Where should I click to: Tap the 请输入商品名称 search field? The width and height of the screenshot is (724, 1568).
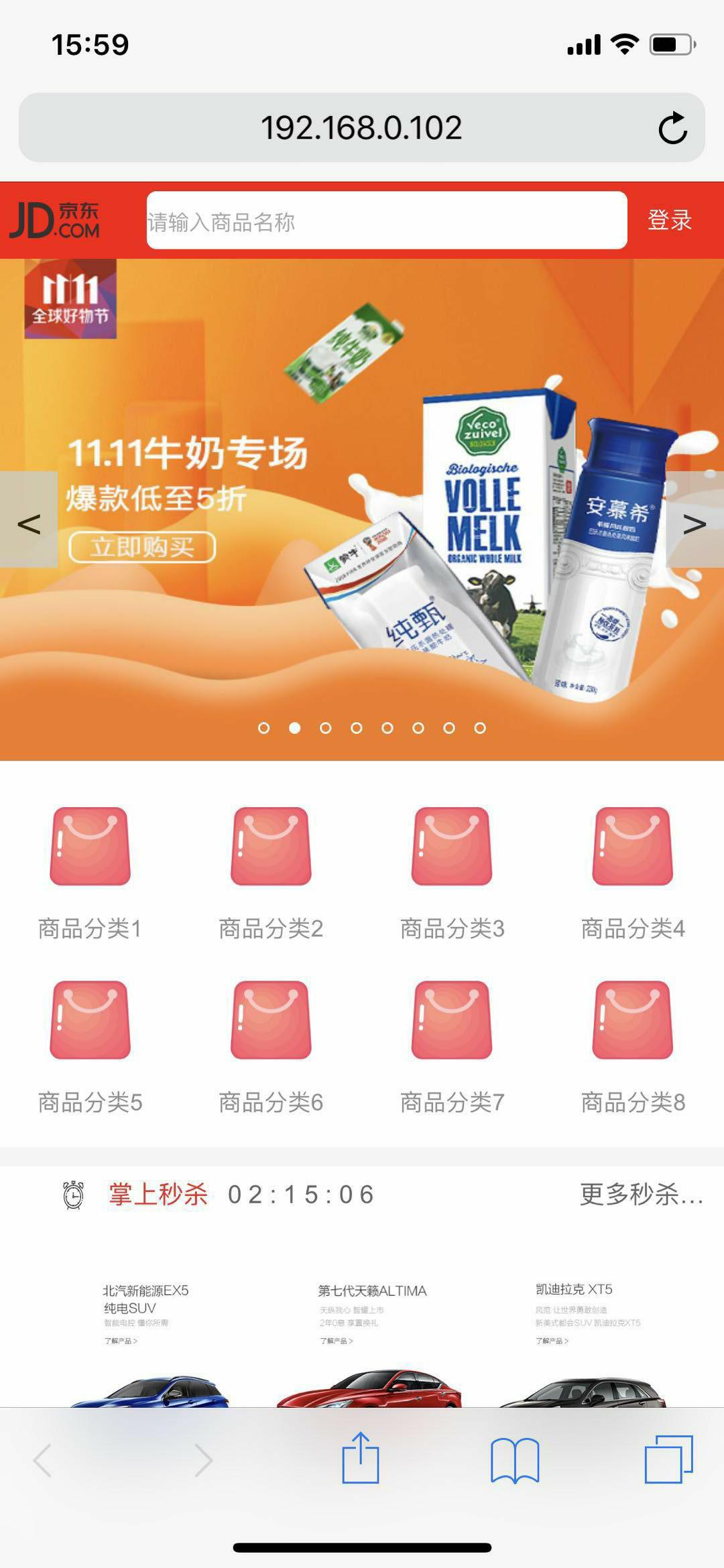point(386,221)
